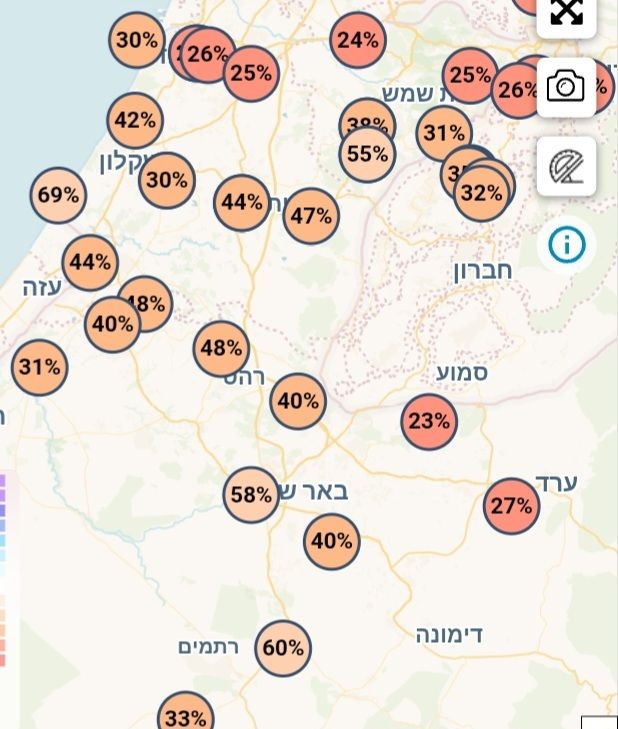Viewport: 618px width, 729px height.
Task: Tap the 55% marker on the map
Action: coord(368,154)
